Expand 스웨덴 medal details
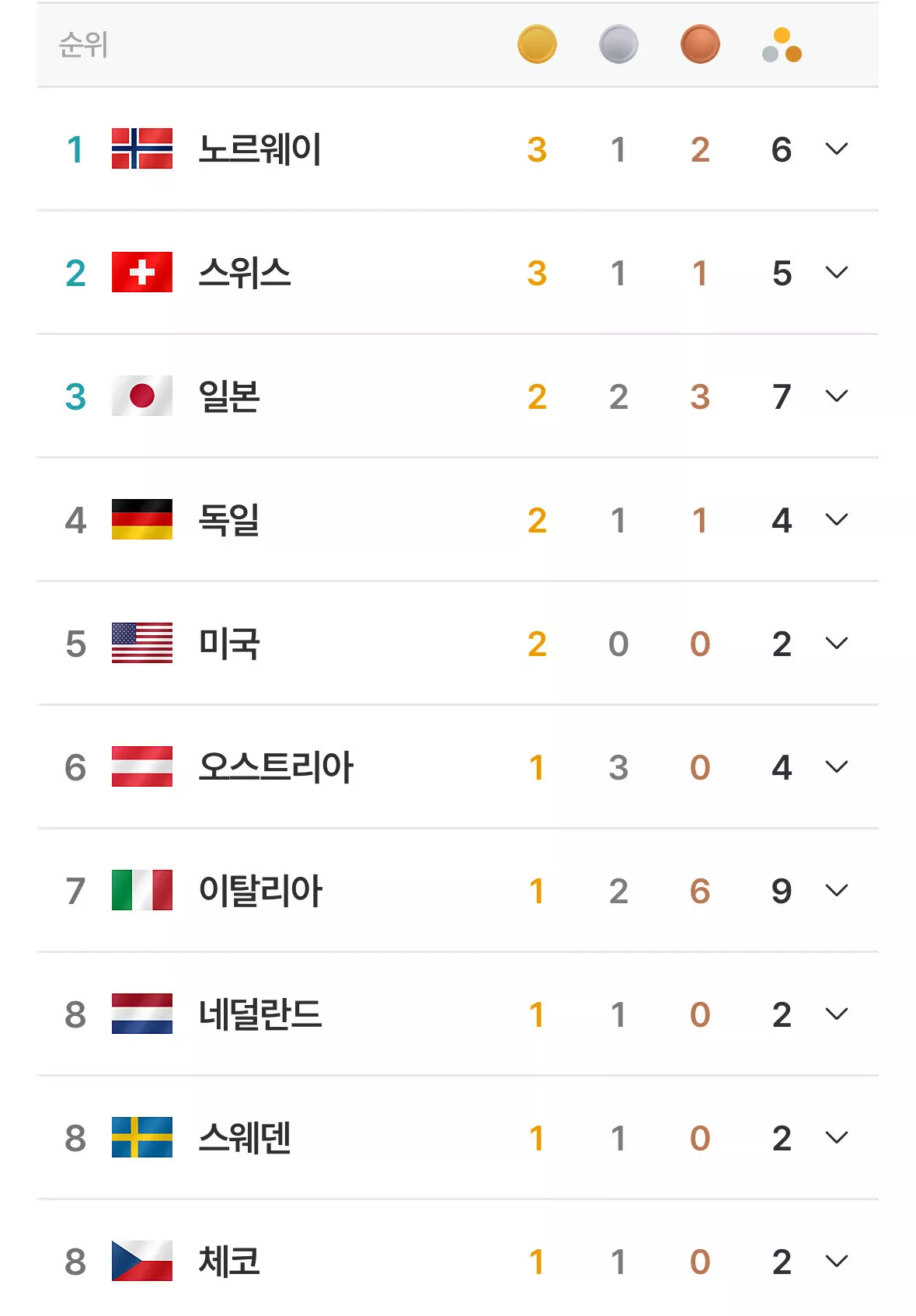 tap(836, 1137)
